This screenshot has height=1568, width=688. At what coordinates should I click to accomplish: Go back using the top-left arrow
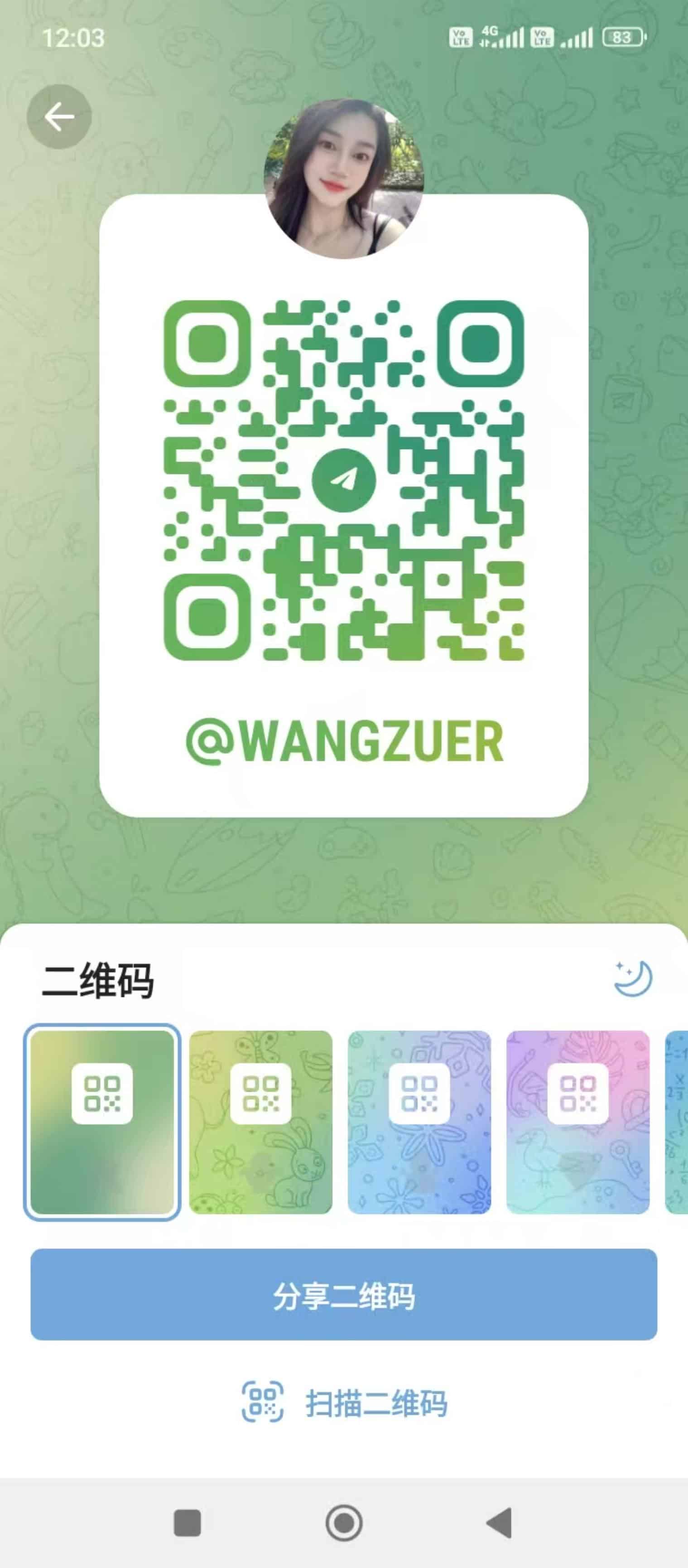pos(59,116)
